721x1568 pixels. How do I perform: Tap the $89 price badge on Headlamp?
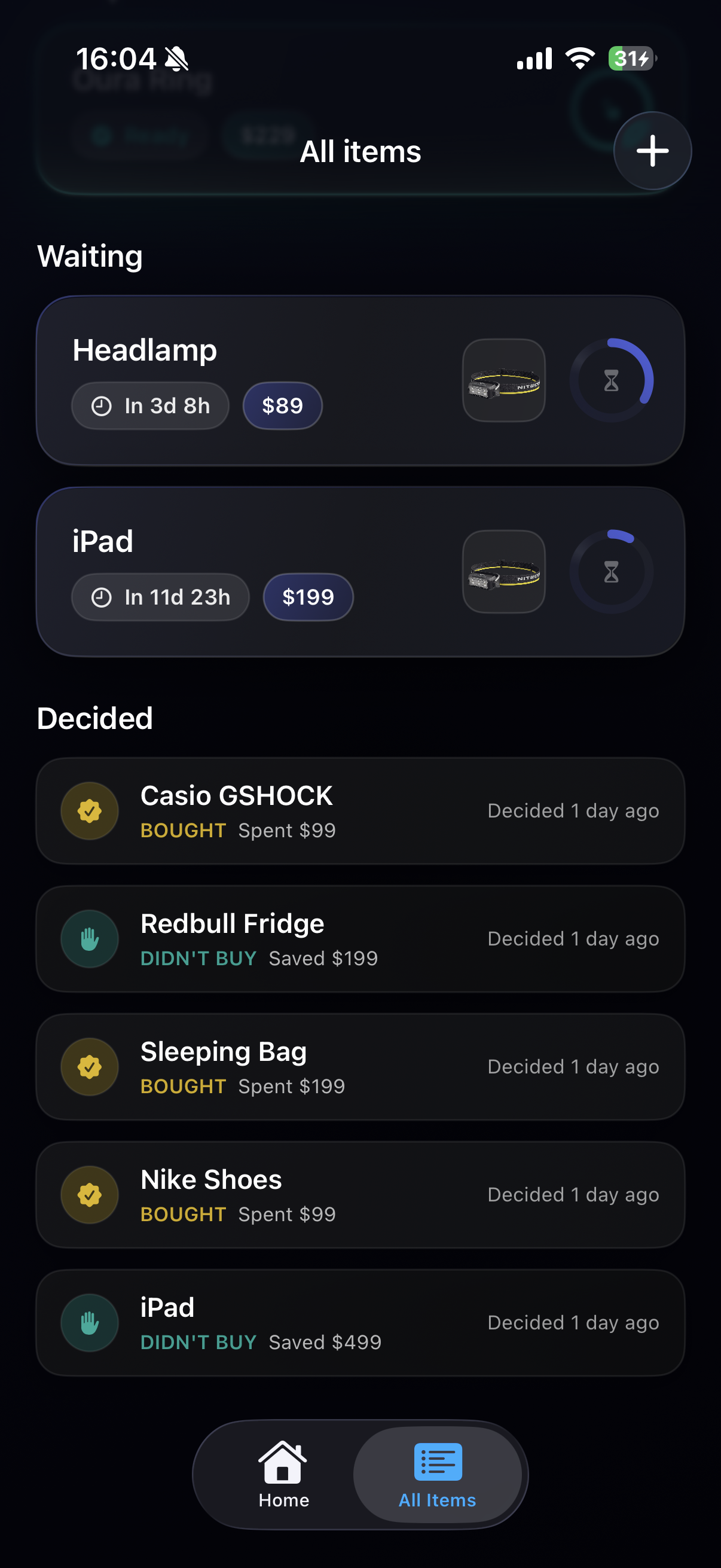coord(282,405)
